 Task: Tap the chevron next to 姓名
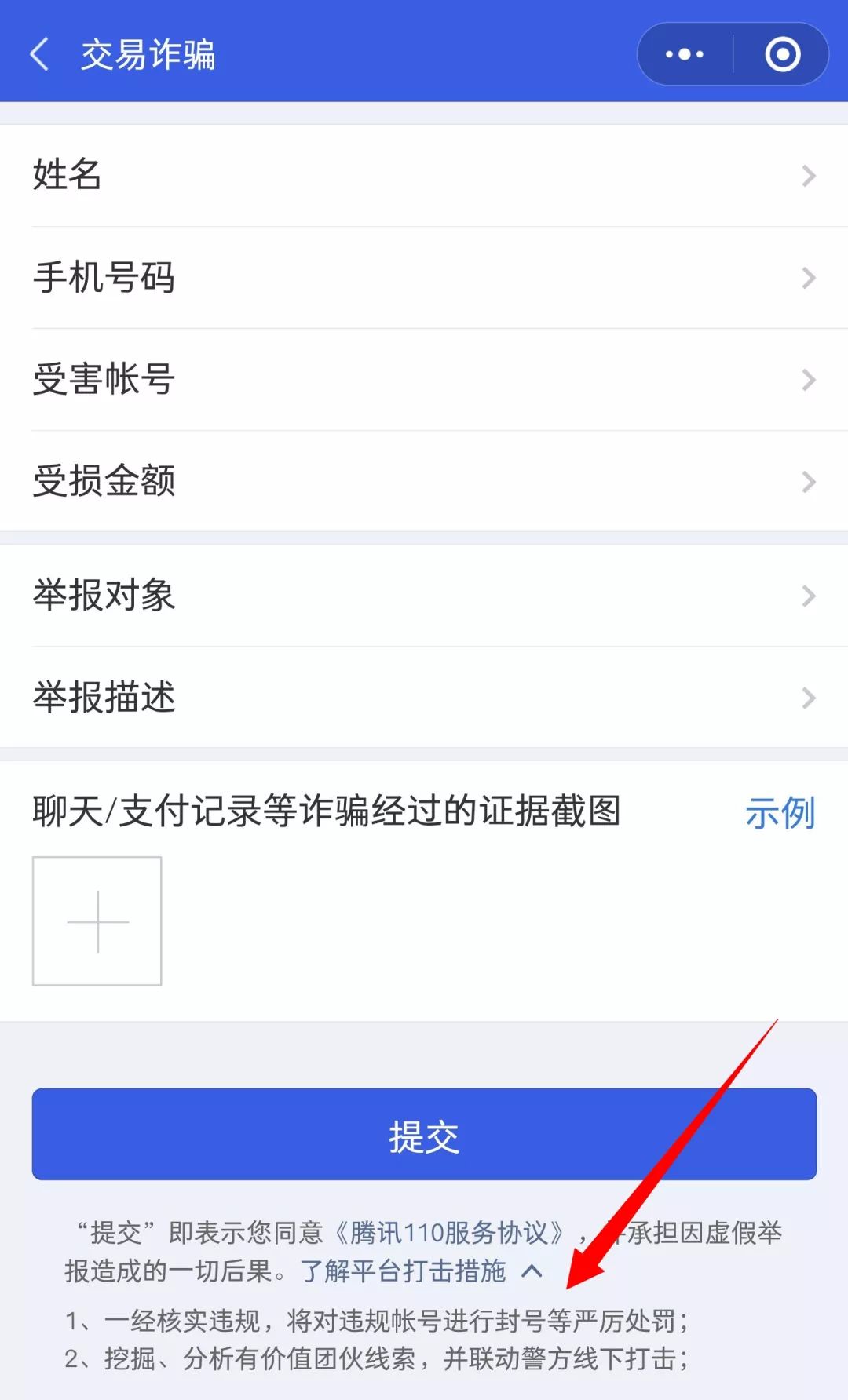click(809, 176)
